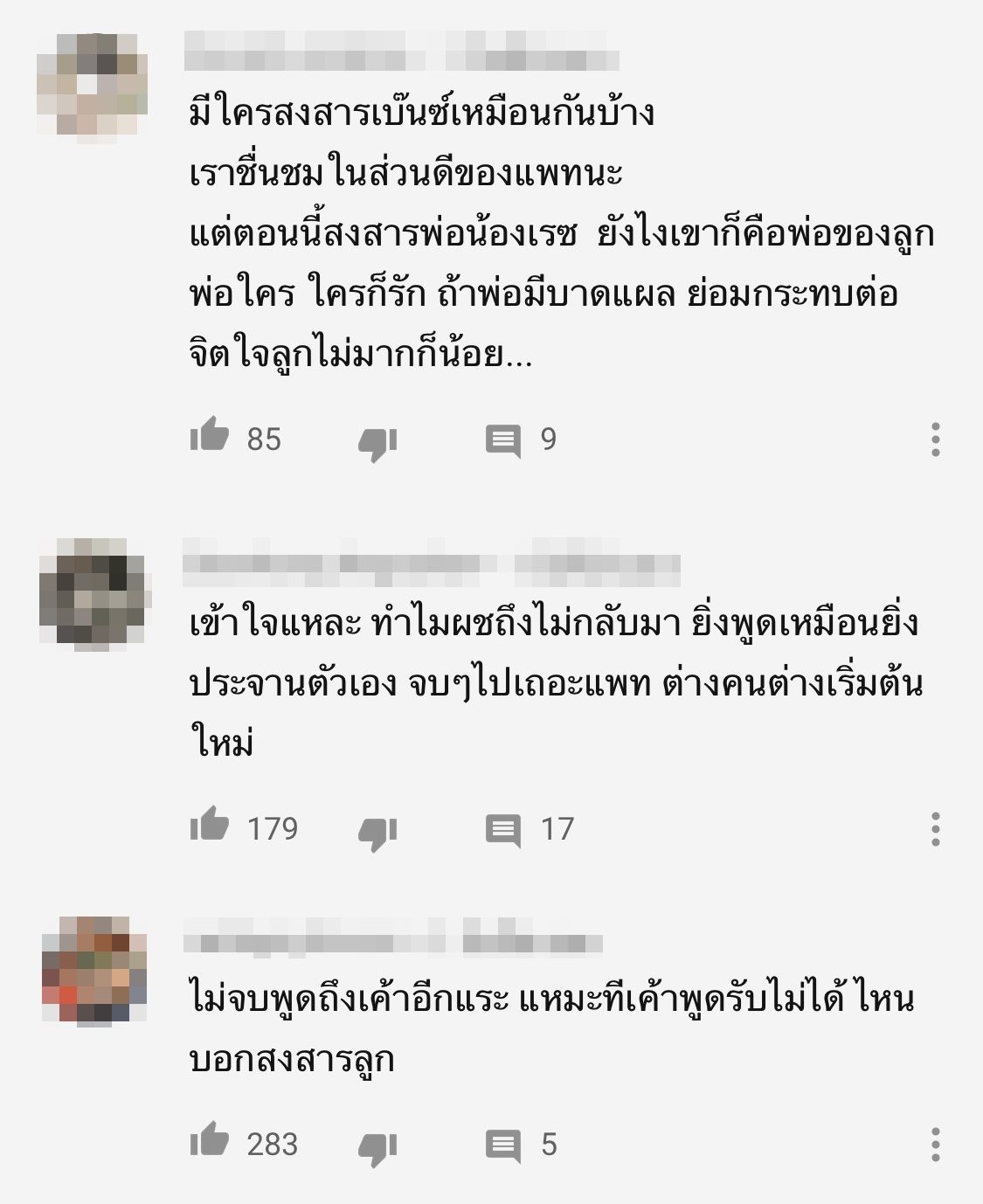Screen dimensions: 983x1204
Task: Open profile avatar of the 179-likes commenter
Action: click(92, 589)
